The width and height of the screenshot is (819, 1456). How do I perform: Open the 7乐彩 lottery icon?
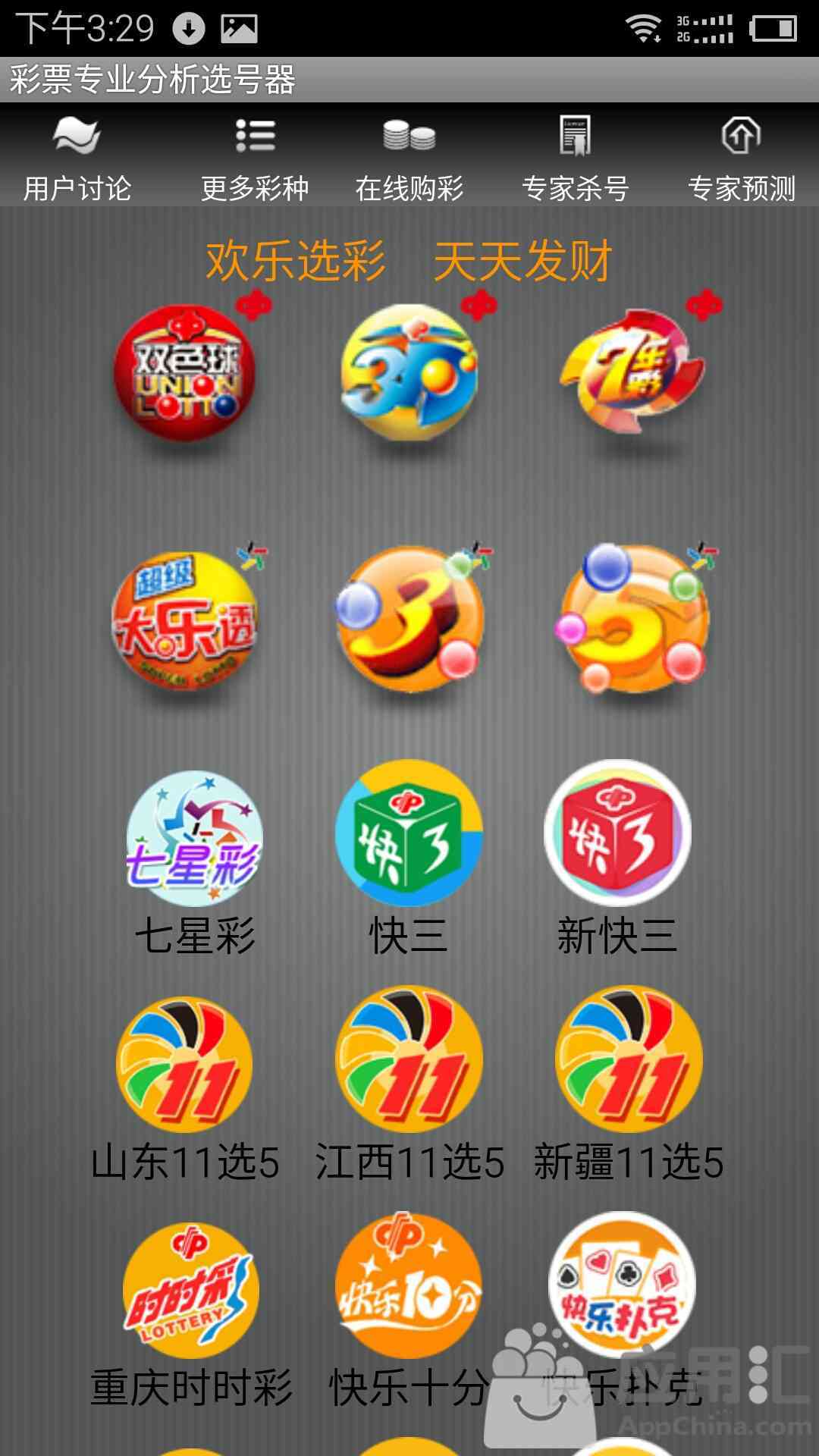[x=633, y=373]
